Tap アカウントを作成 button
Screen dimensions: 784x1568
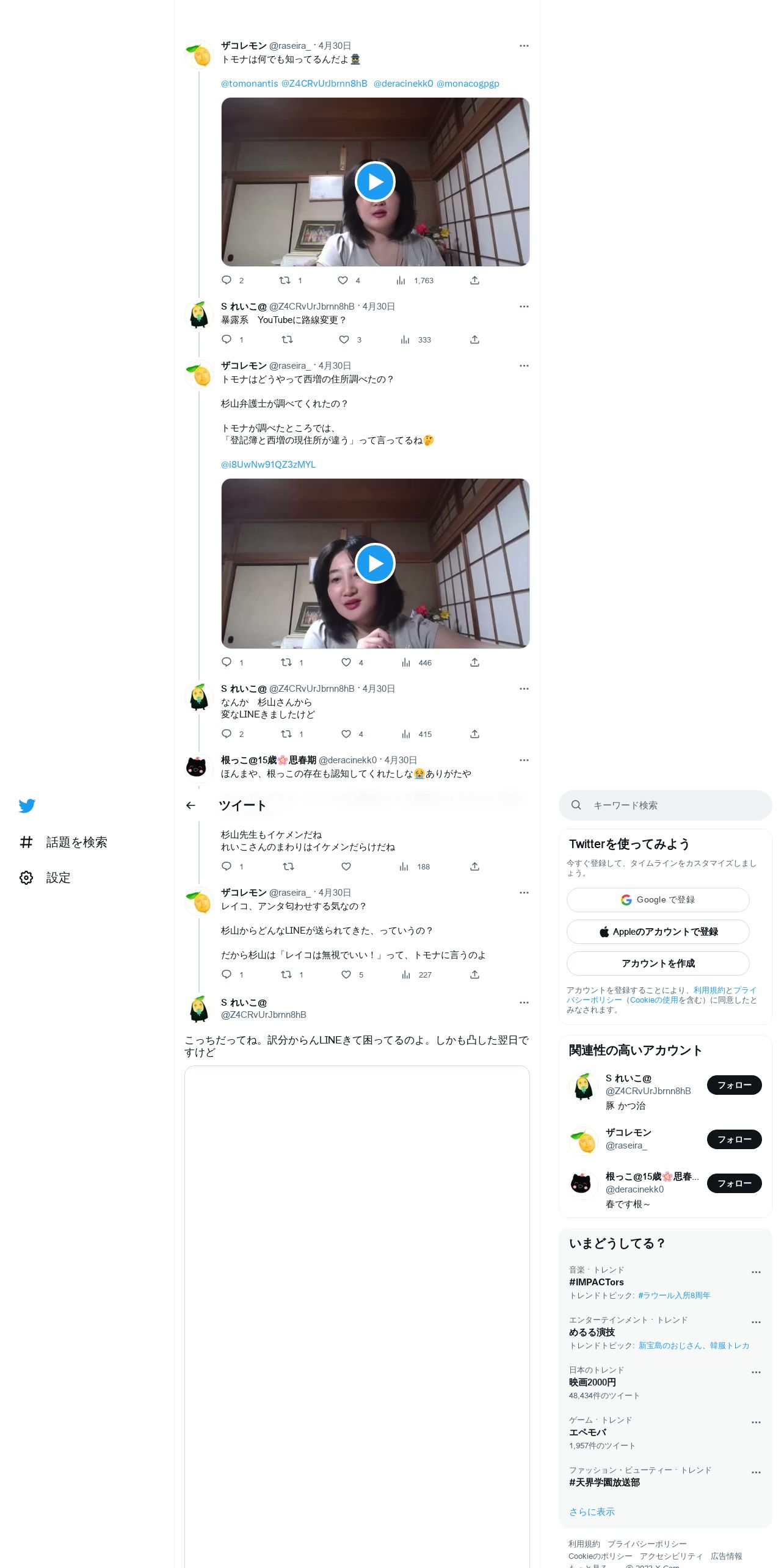[x=658, y=964]
